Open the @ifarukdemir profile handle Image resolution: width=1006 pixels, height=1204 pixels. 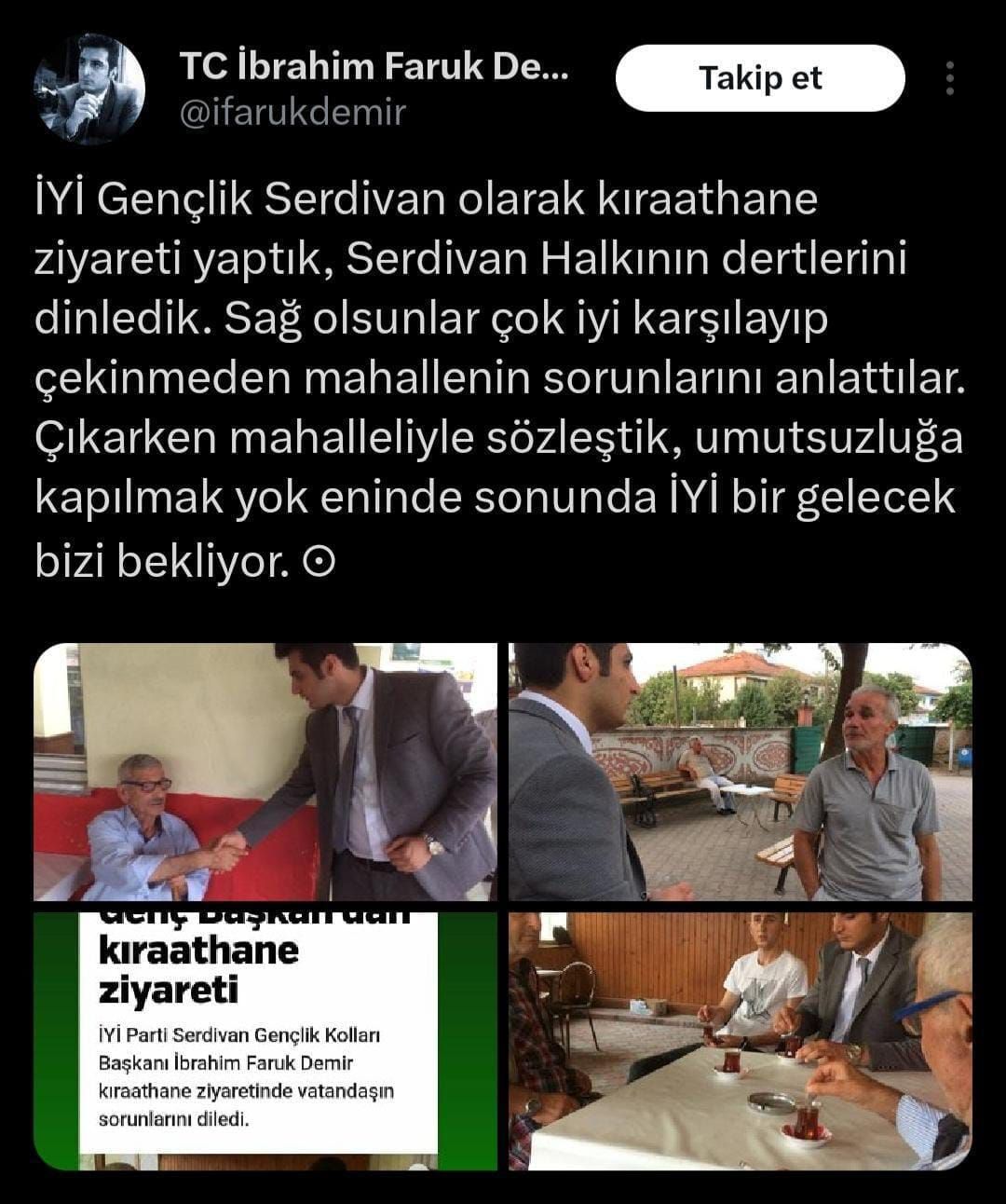click(x=292, y=114)
